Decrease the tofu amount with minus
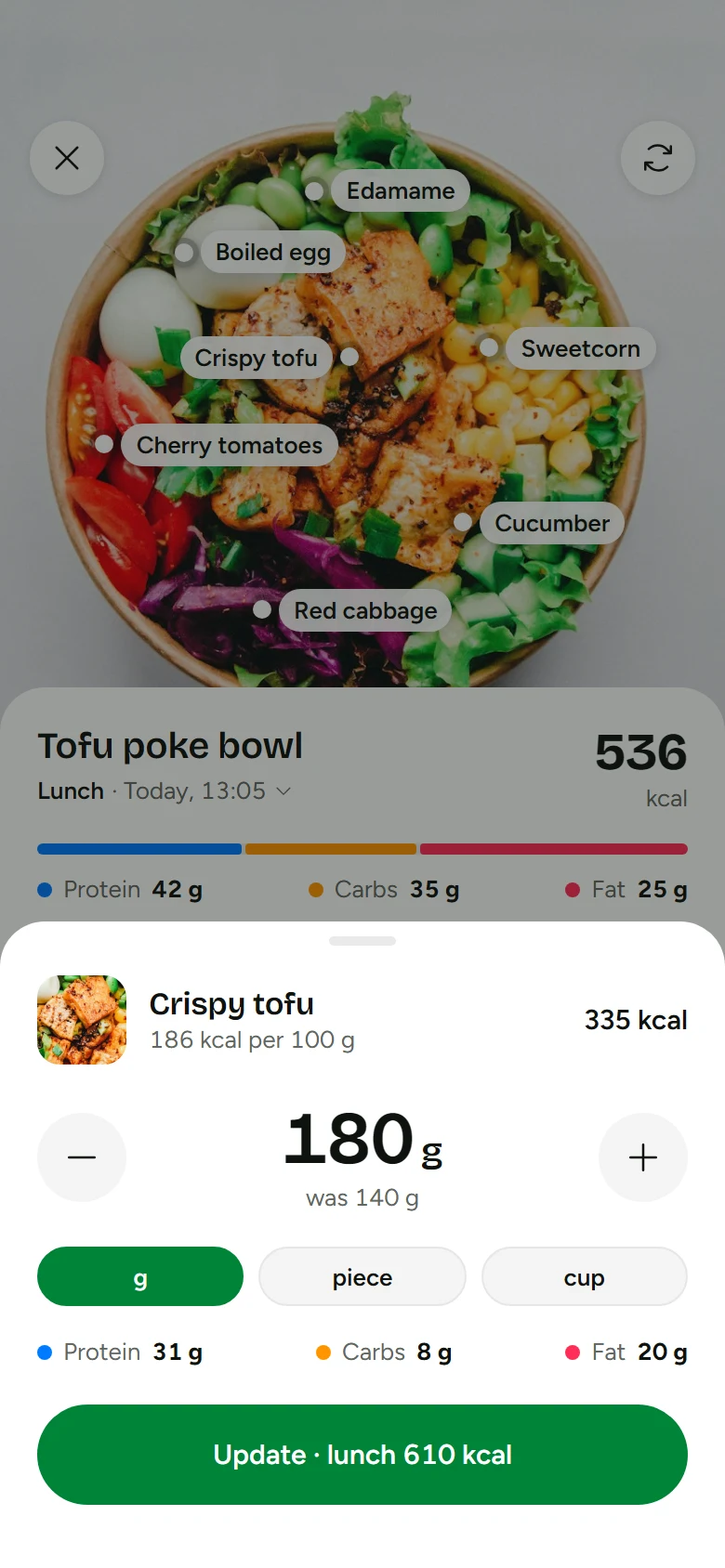 (x=82, y=1157)
